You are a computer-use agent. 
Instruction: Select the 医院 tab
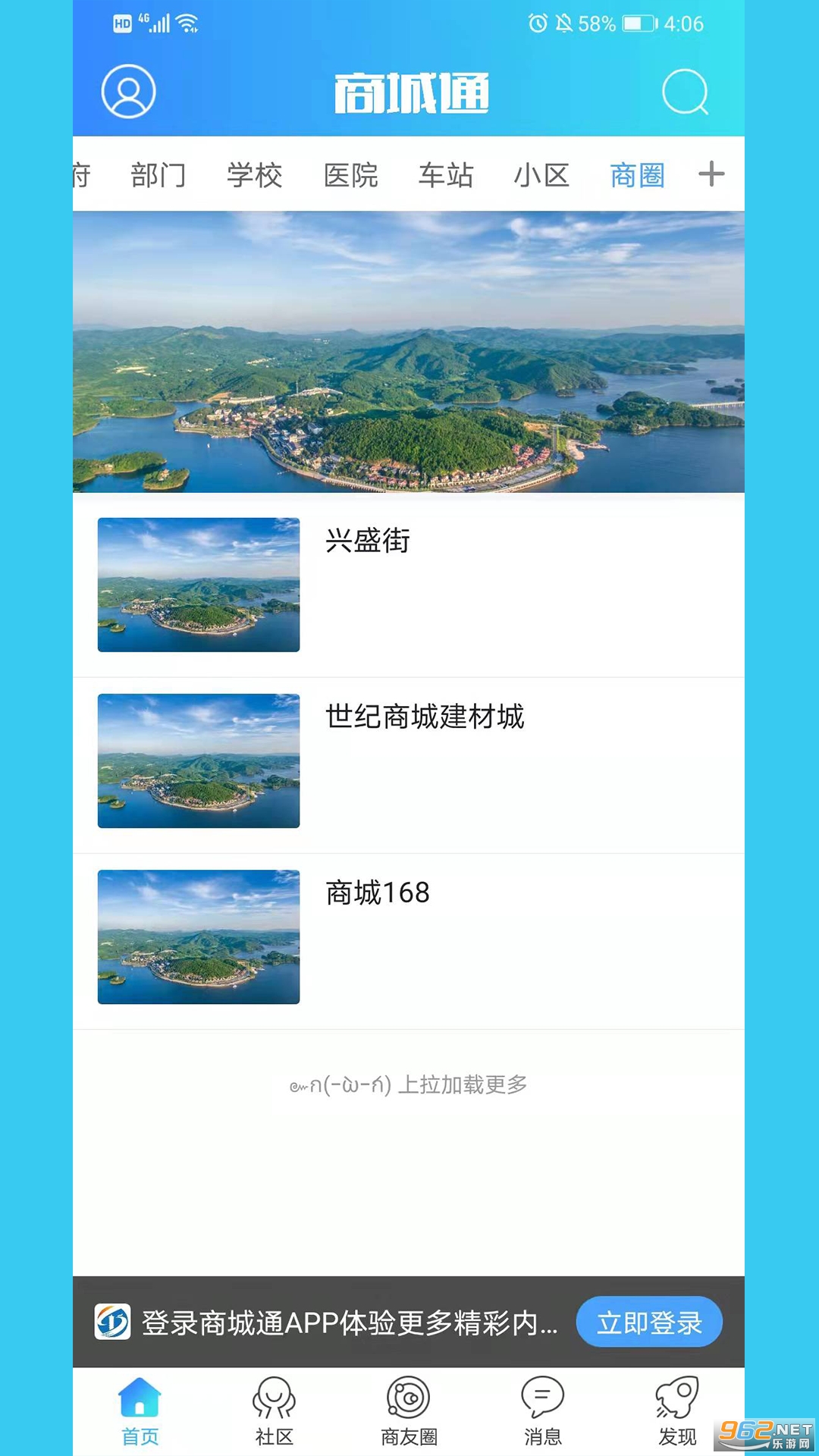coord(350,175)
